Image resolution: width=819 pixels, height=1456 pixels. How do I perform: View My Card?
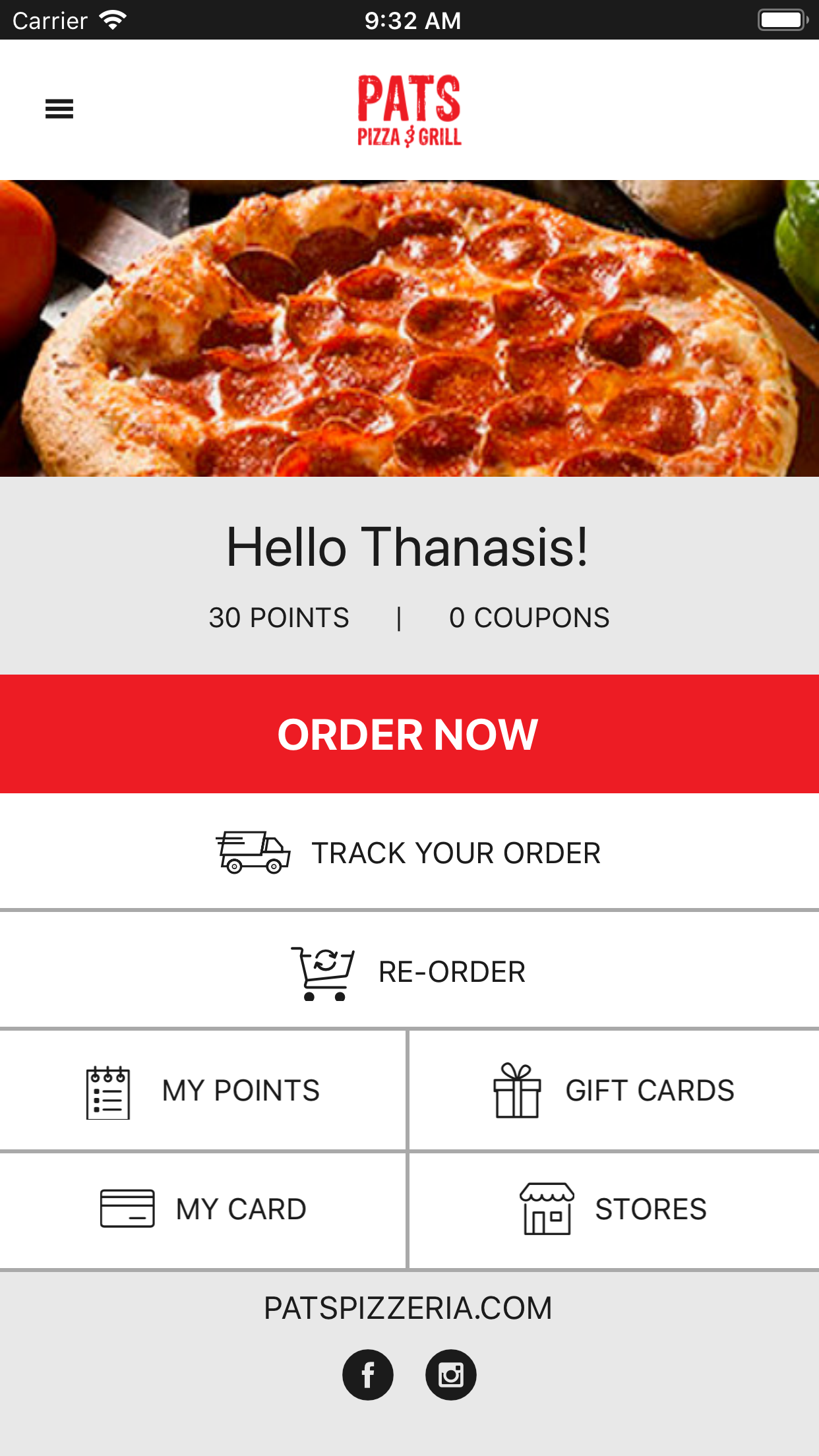tap(203, 1209)
